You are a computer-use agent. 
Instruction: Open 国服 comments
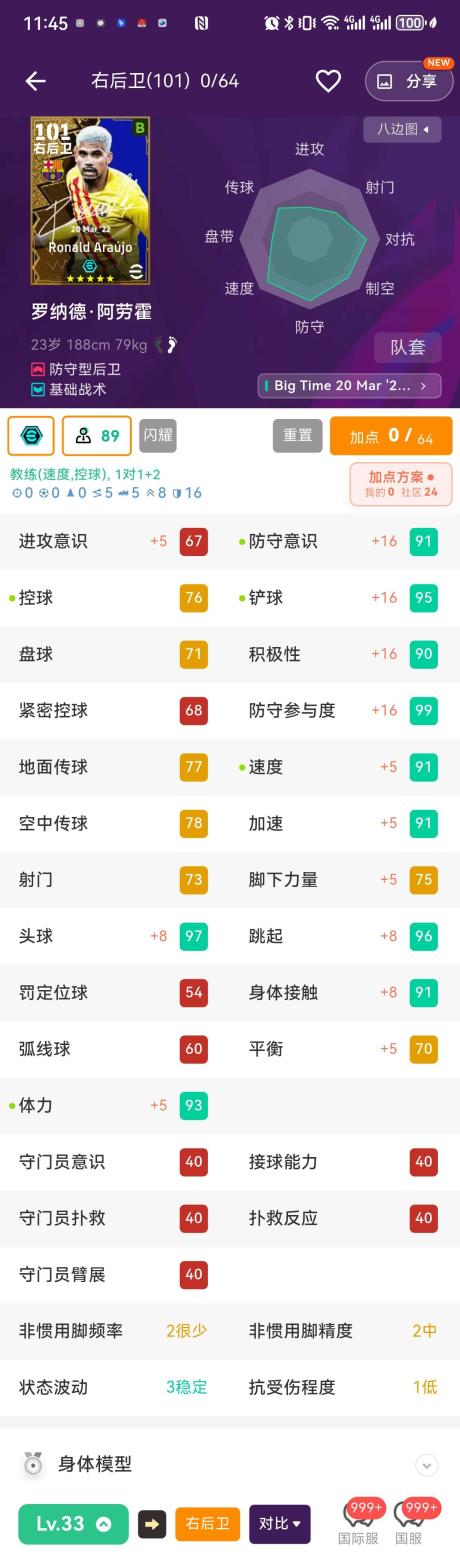(408, 1524)
